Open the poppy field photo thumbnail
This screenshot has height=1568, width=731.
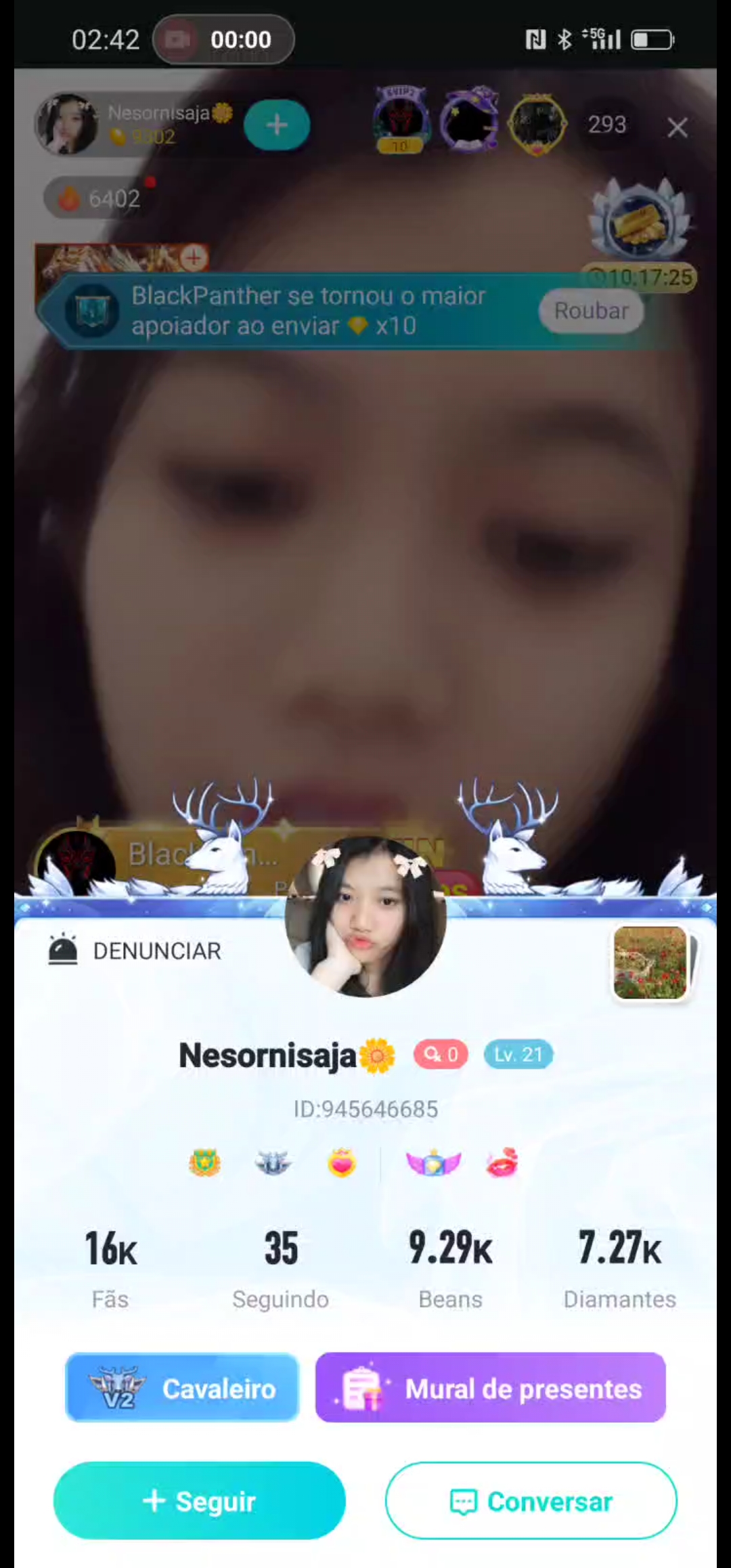pos(650,962)
